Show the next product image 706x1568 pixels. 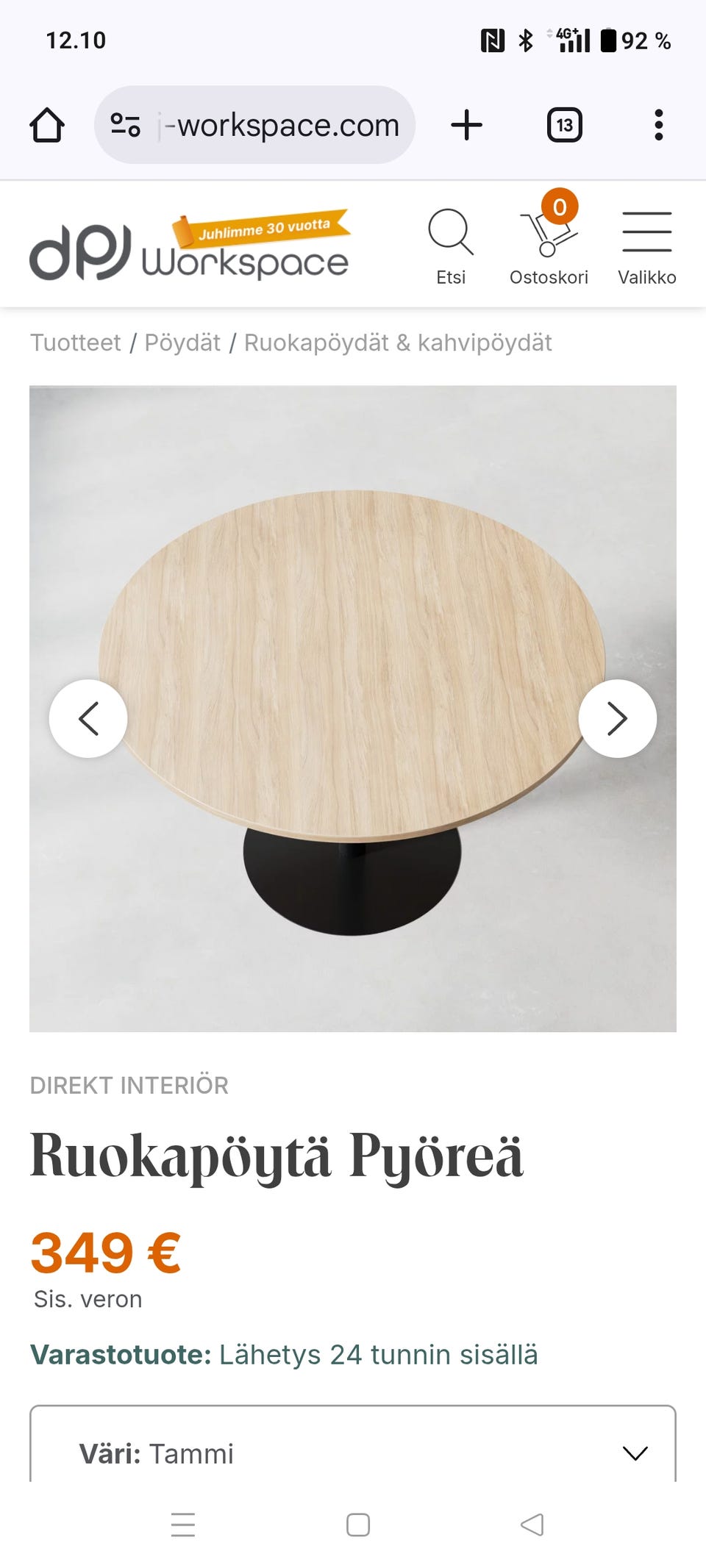pyautogui.click(x=617, y=718)
